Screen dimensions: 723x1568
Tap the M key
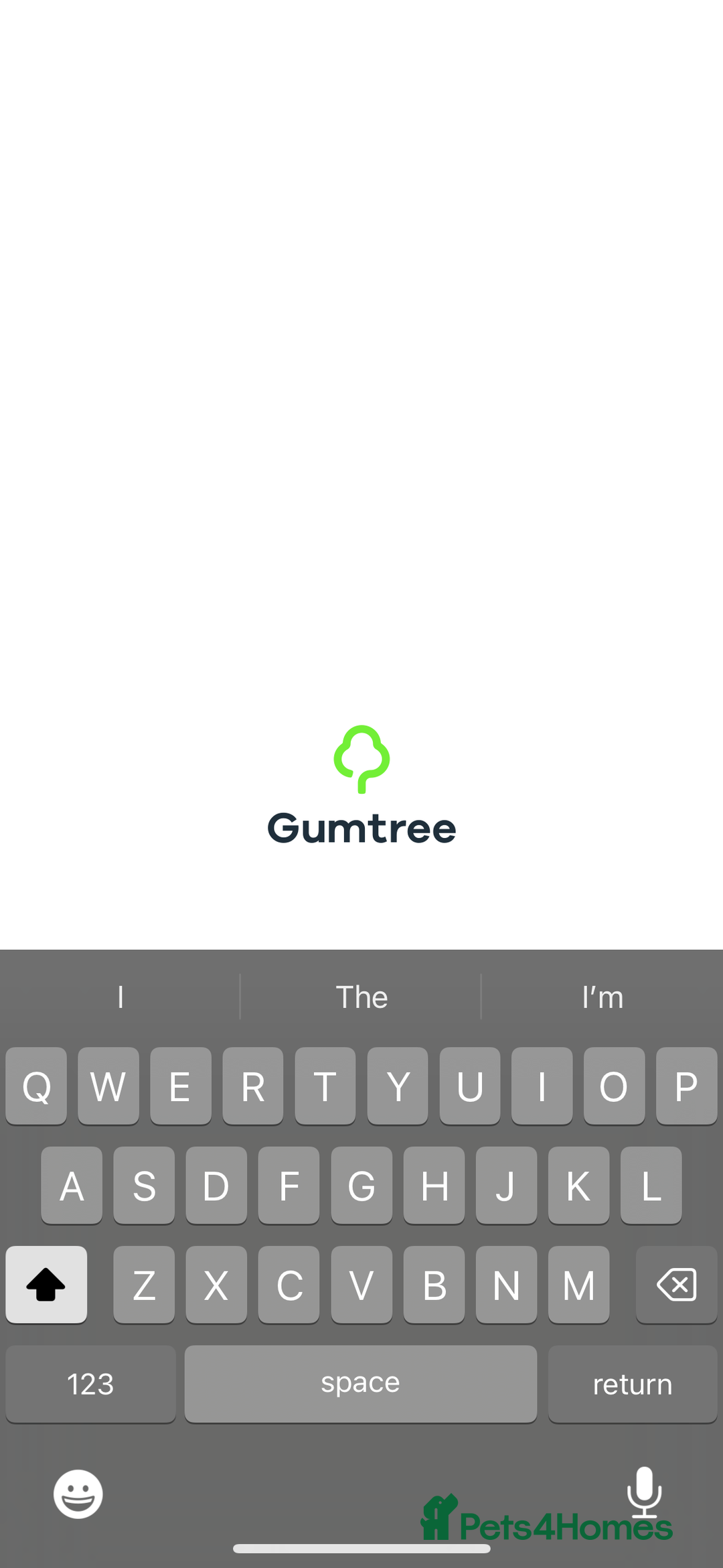click(578, 1285)
